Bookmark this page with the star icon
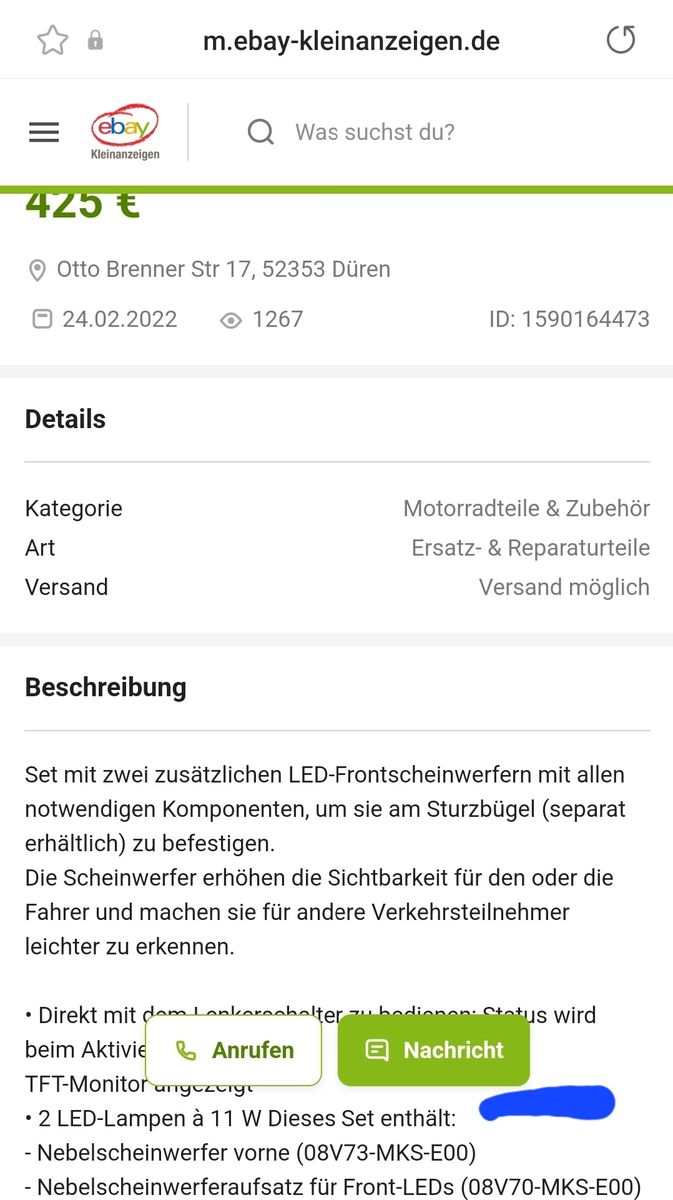Viewport: 673px width, 1200px height. (x=52, y=41)
